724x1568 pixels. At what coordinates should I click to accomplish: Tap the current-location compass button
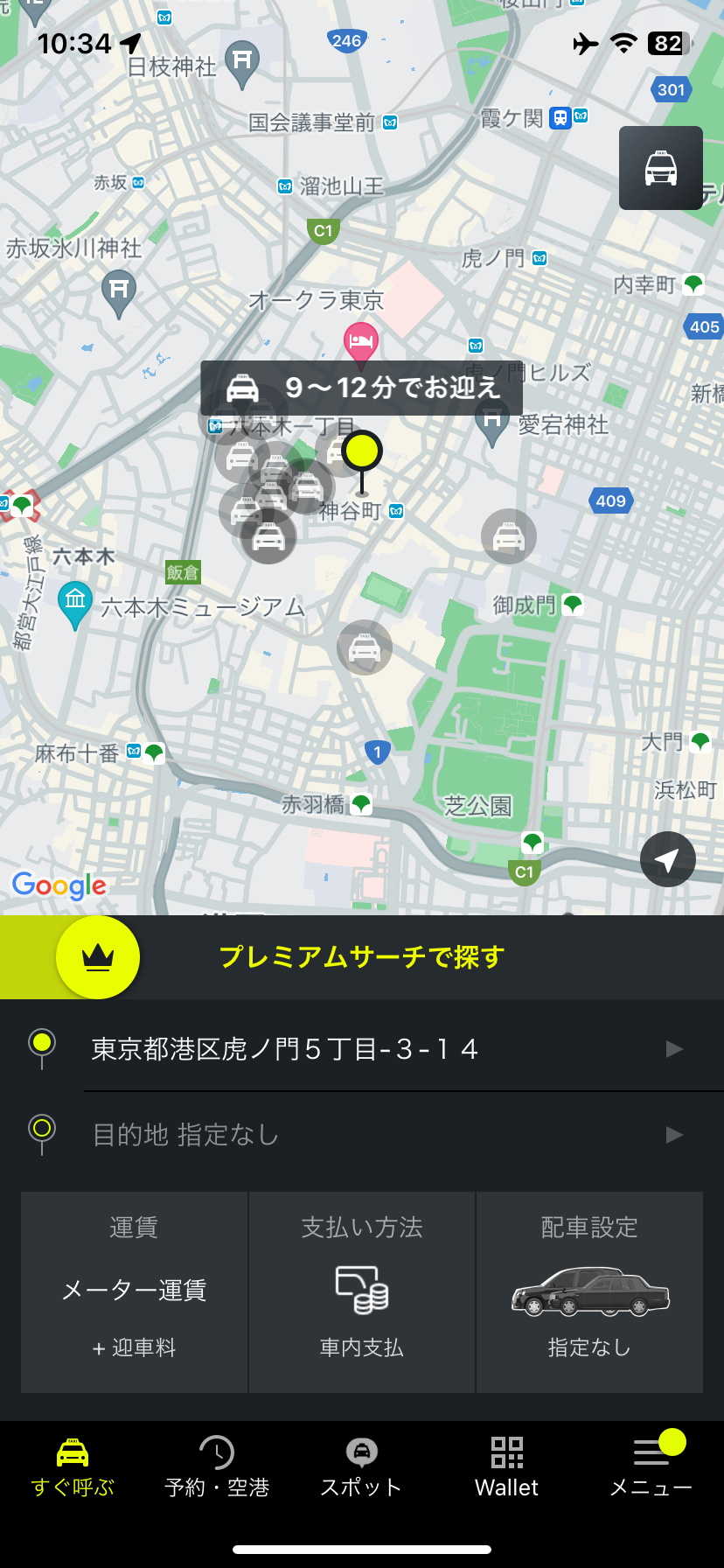click(x=667, y=859)
